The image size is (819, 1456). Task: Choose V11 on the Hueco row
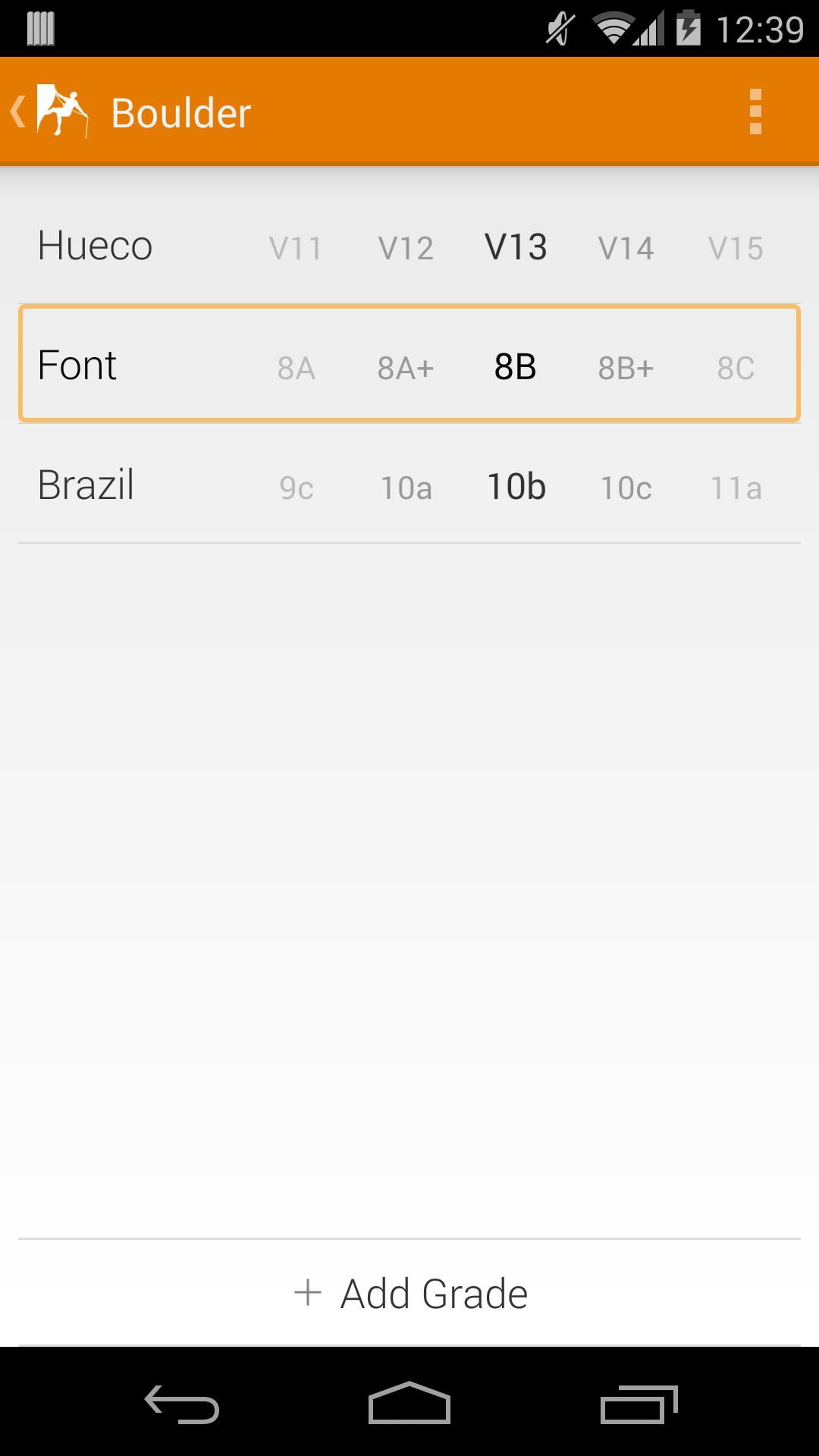coord(295,246)
